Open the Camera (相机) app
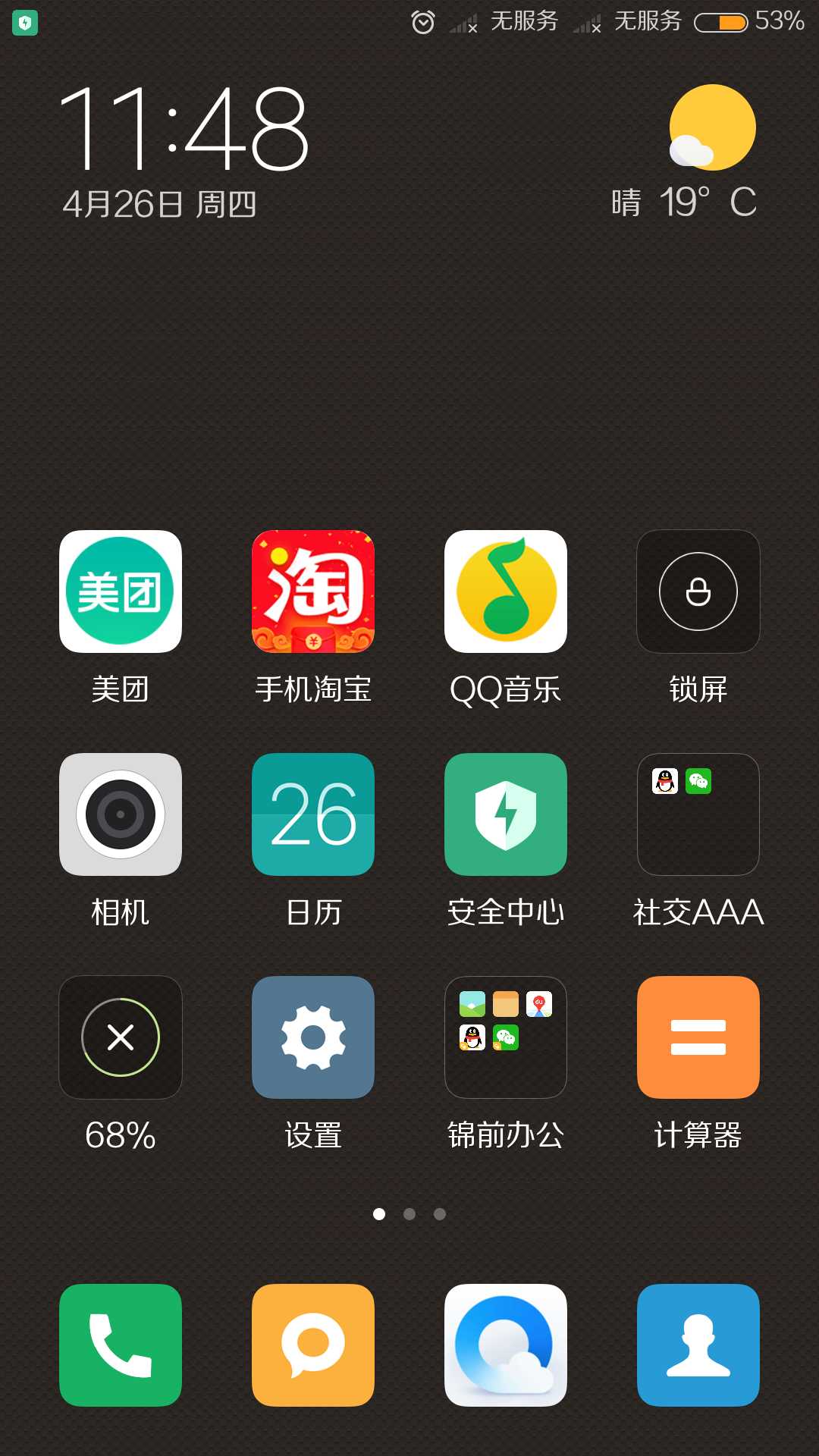819x1456 pixels. coord(121,815)
